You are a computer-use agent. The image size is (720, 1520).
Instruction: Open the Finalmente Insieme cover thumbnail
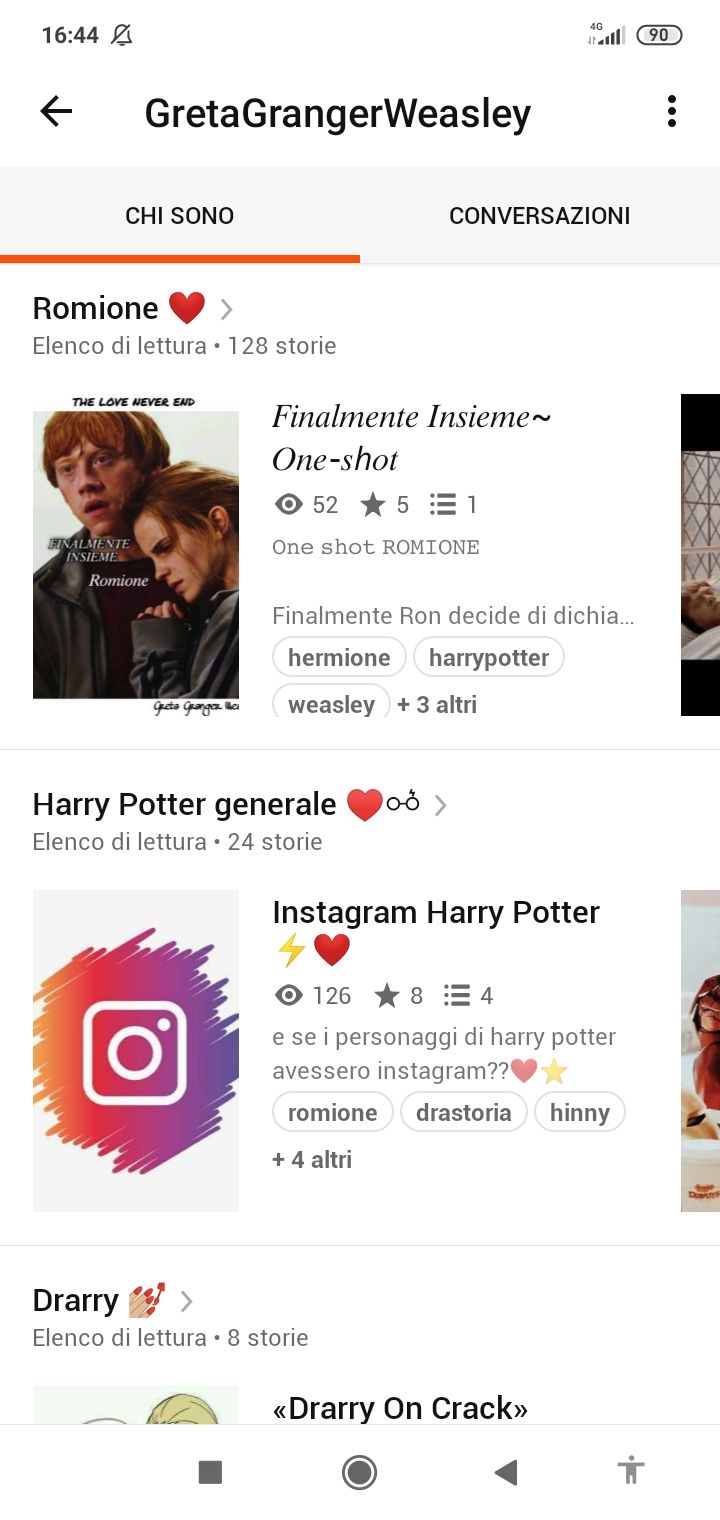tap(136, 555)
